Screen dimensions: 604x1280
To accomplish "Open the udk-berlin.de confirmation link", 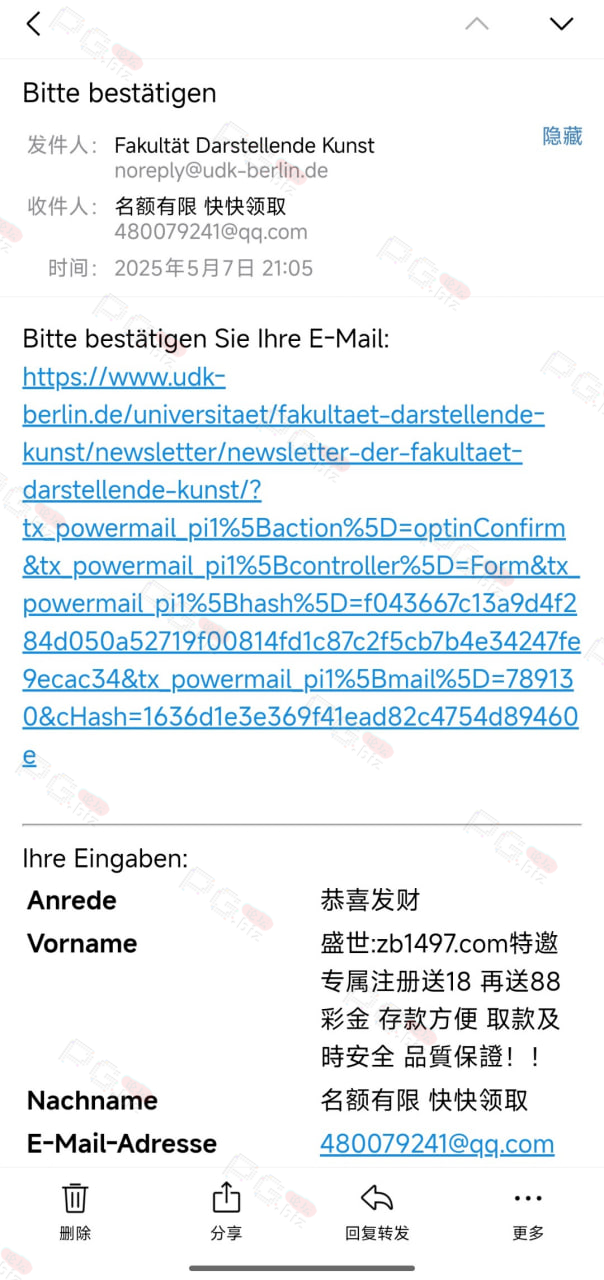I will (300, 566).
